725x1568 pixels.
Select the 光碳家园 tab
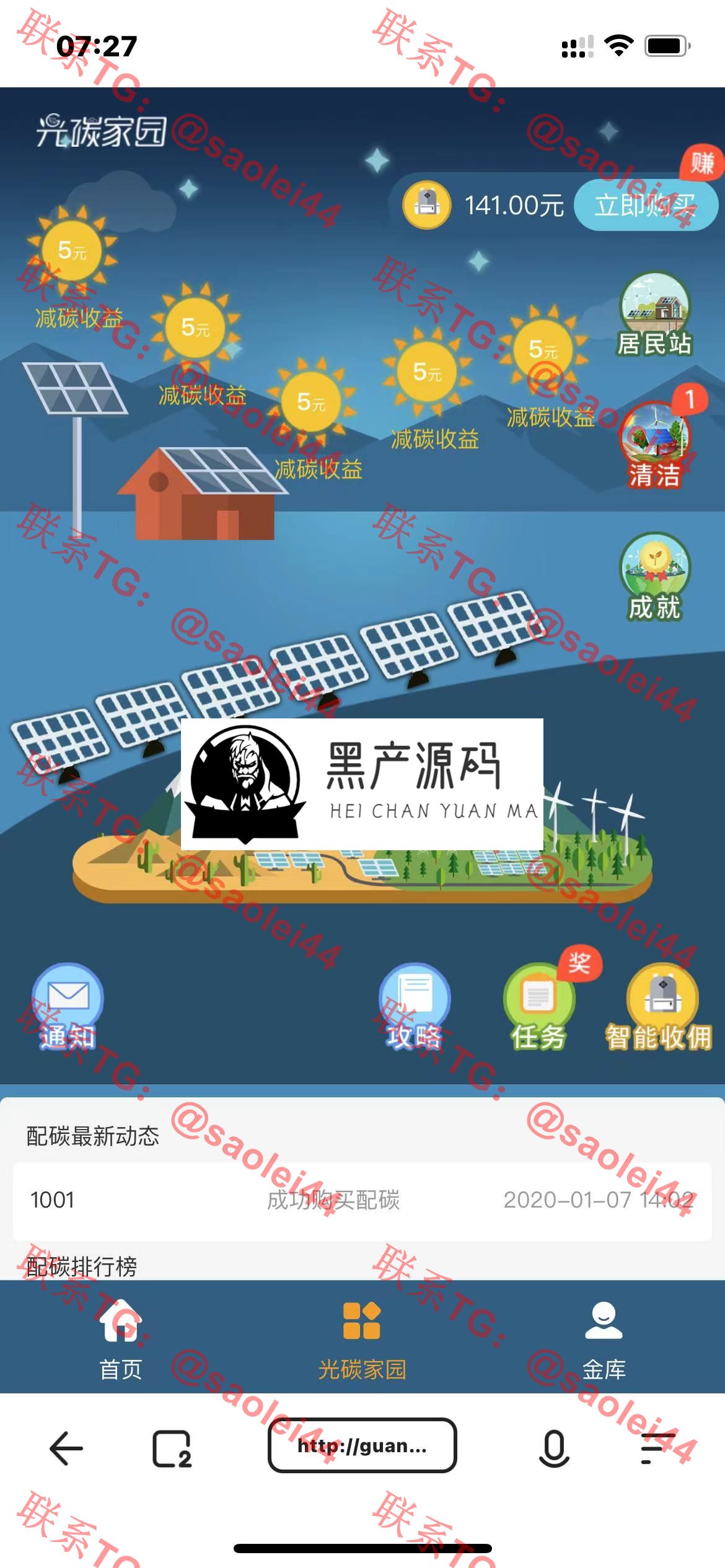point(362,1338)
